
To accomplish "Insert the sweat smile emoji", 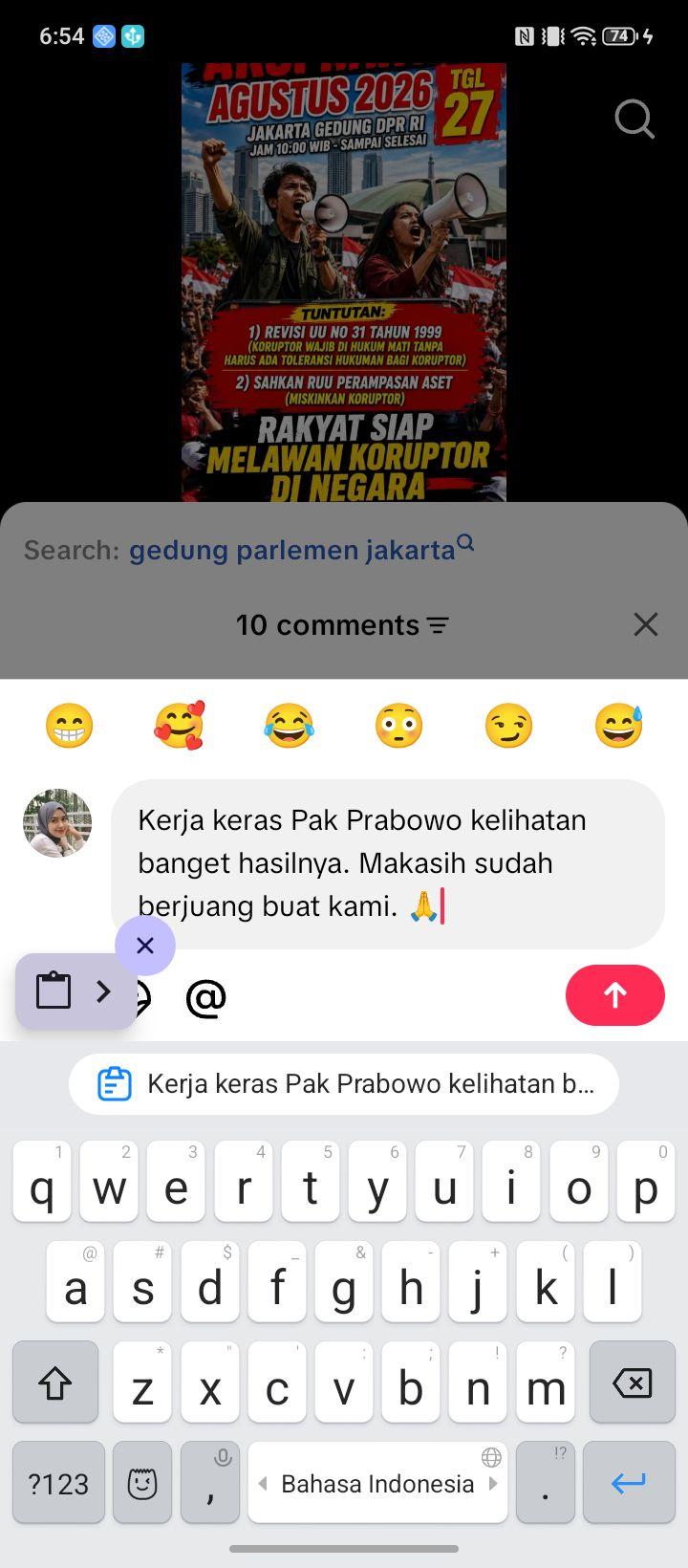I will click(x=619, y=726).
